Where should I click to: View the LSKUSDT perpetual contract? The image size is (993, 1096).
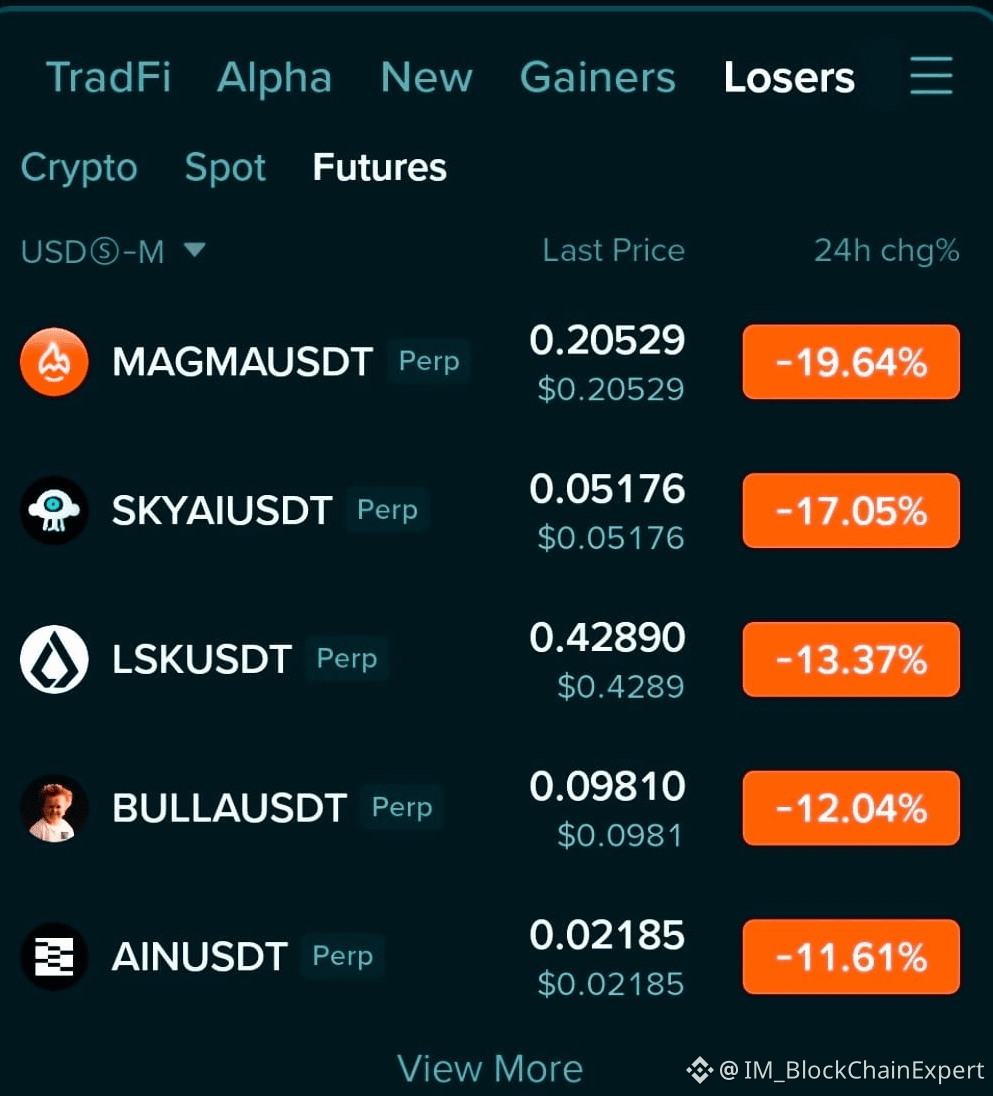(x=490, y=659)
